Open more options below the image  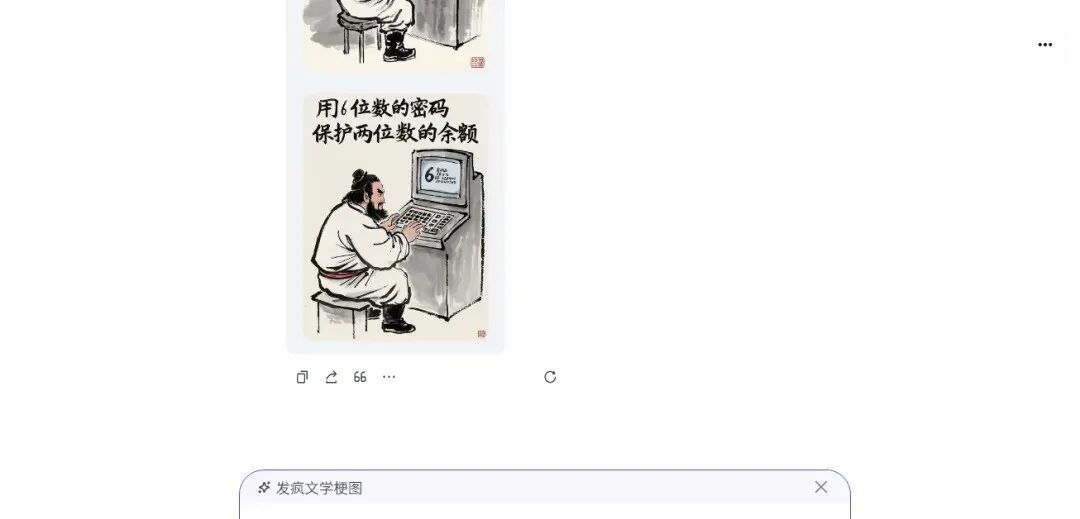389,377
